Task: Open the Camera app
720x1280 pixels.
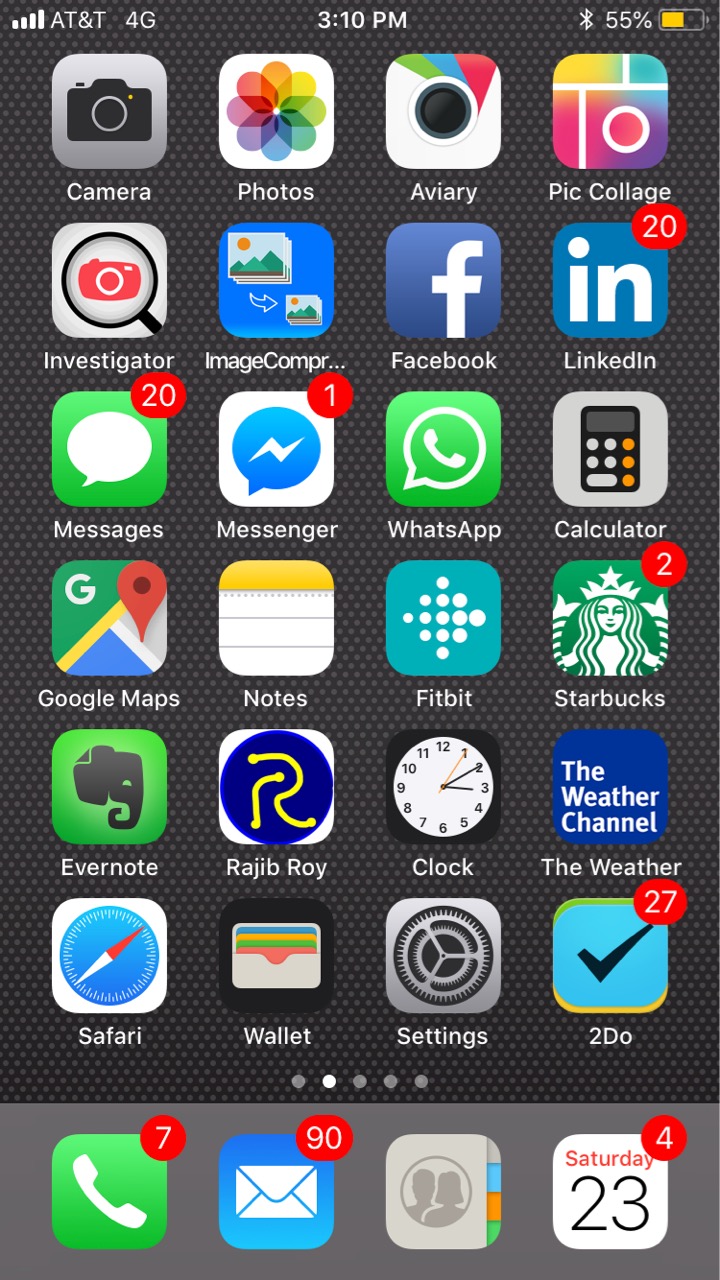Action: point(109,111)
